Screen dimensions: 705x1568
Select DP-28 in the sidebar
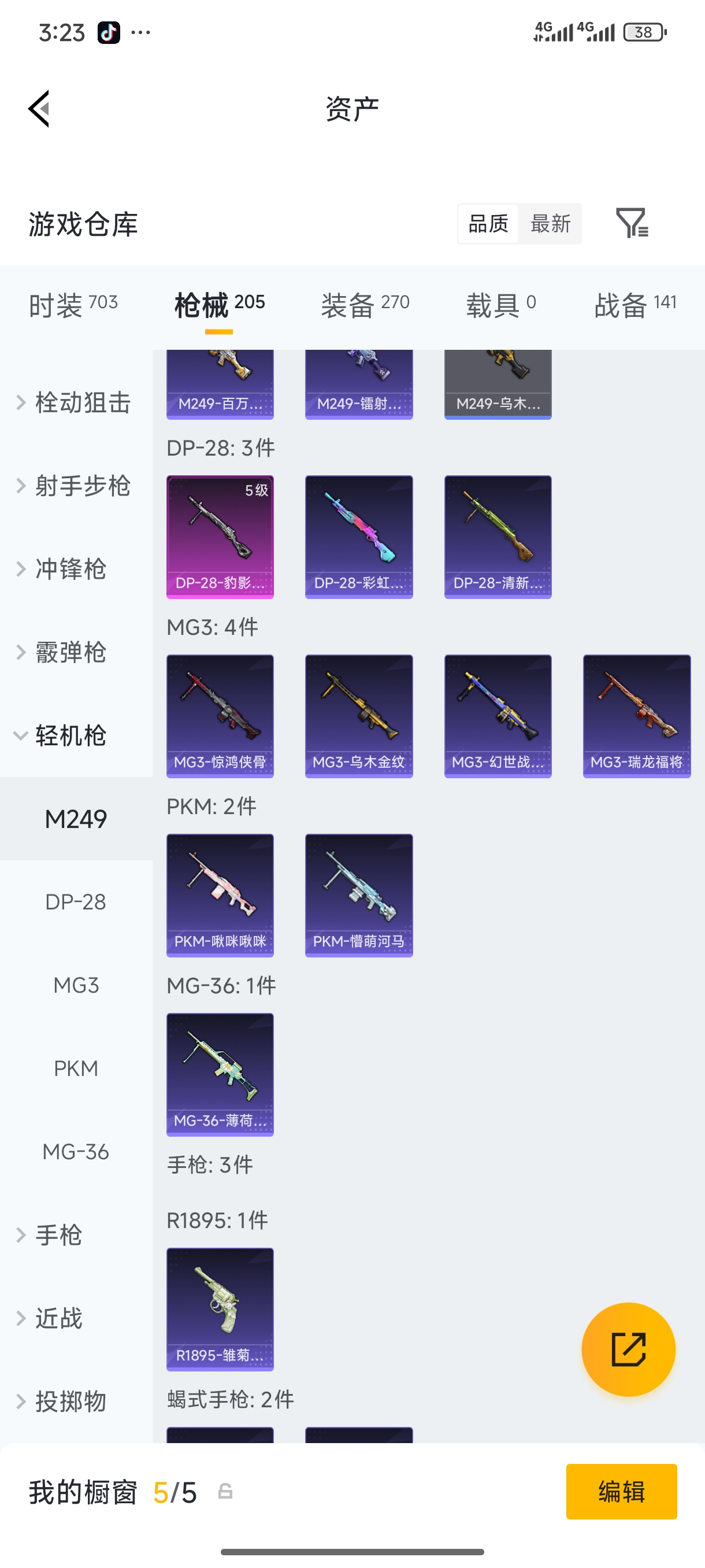click(x=76, y=901)
